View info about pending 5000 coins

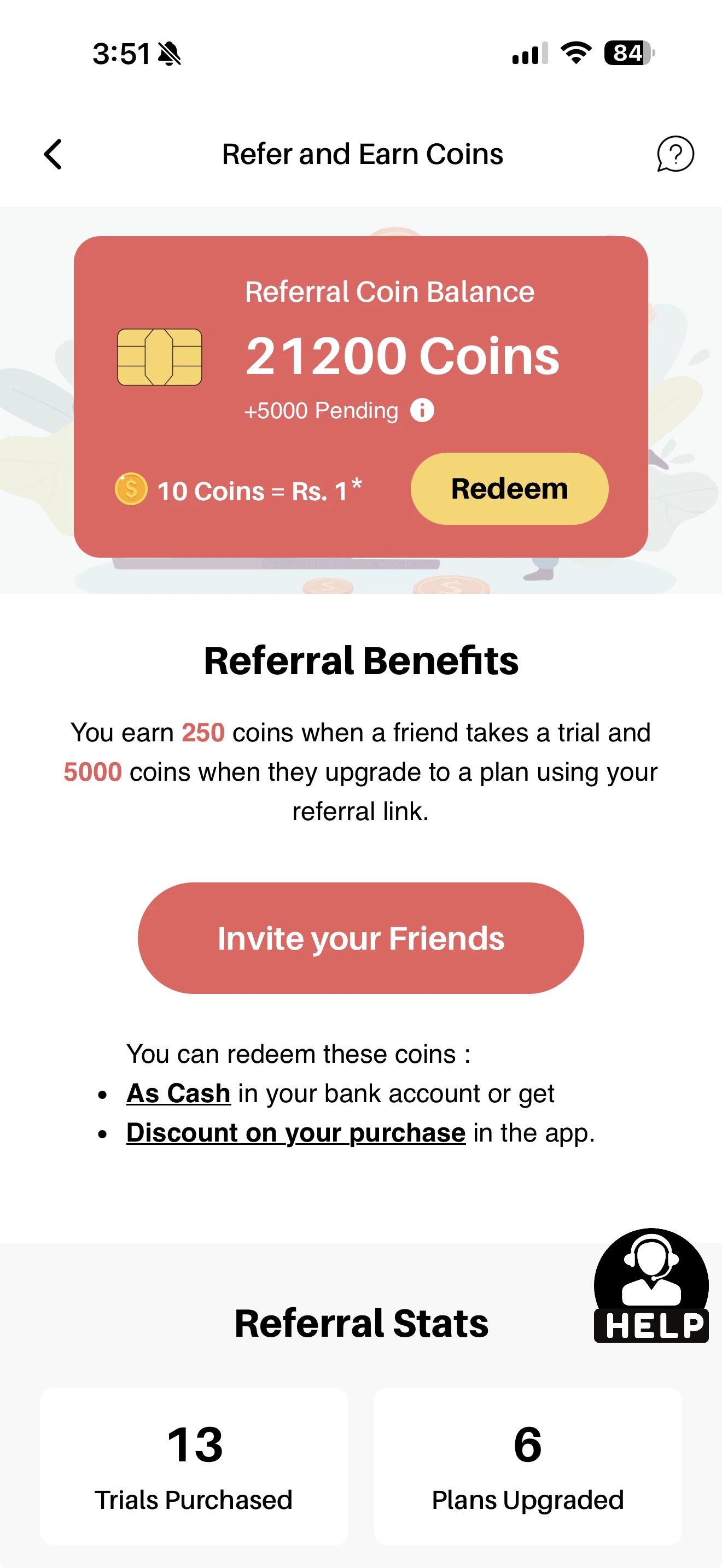pyautogui.click(x=422, y=410)
